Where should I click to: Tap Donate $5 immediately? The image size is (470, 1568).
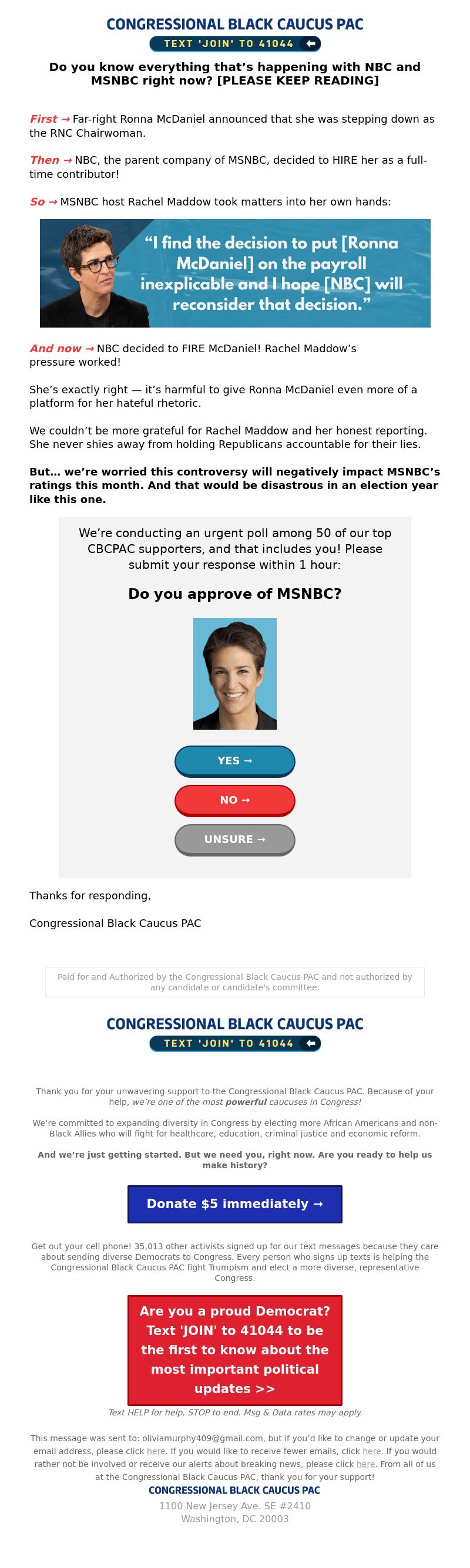(x=234, y=1203)
